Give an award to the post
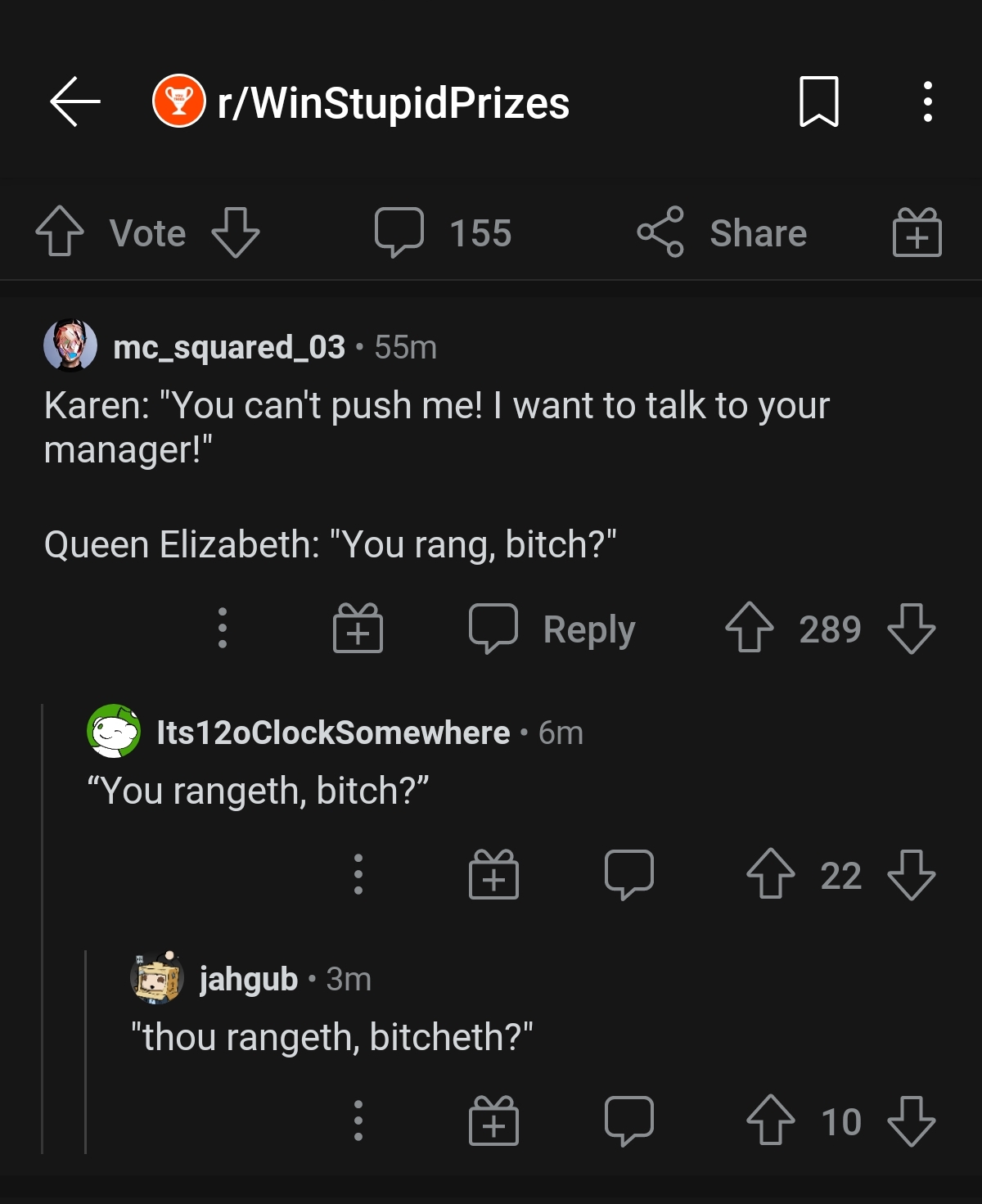This screenshot has width=982, height=1204. pyautogui.click(x=917, y=232)
